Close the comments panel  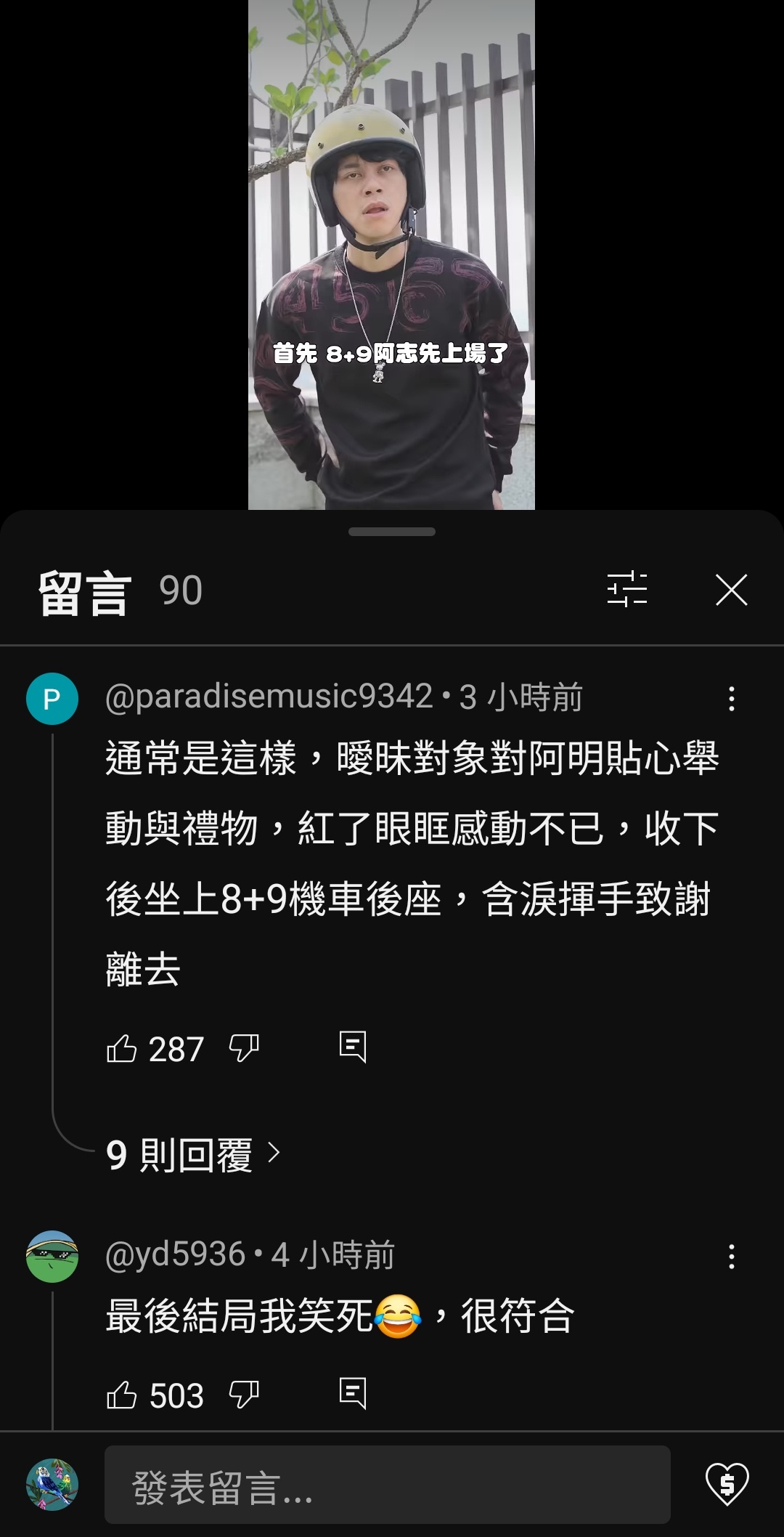731,590
